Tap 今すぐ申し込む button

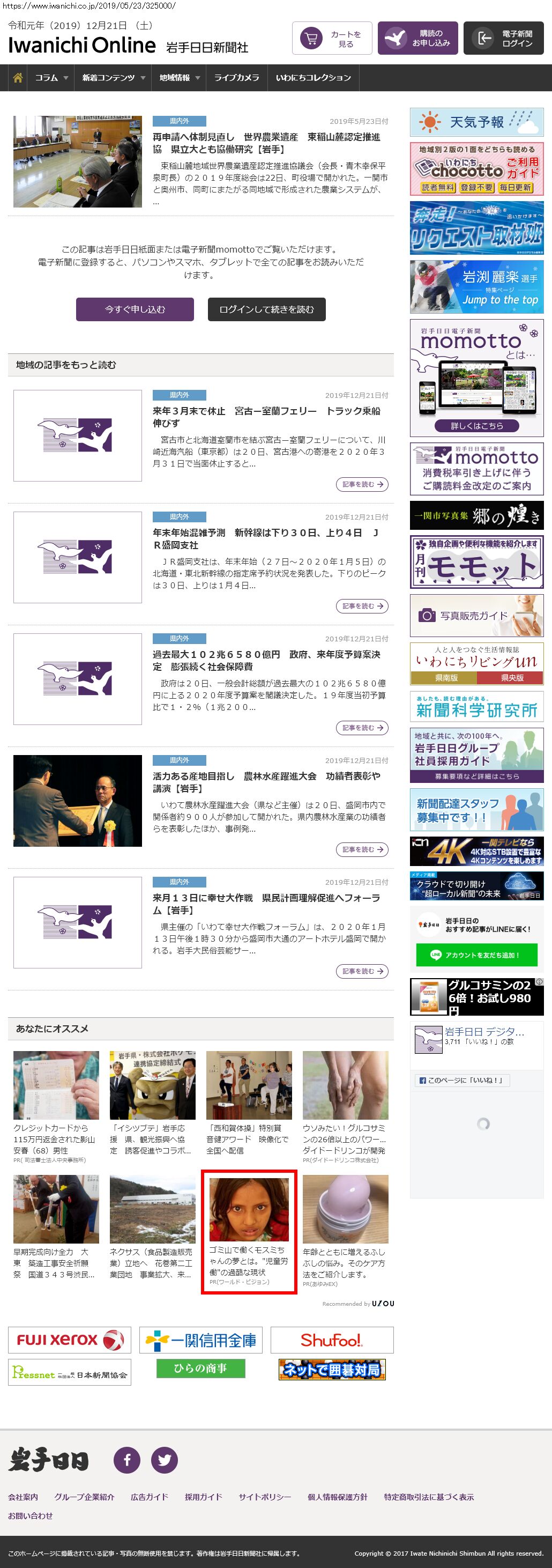pos(135,309)
